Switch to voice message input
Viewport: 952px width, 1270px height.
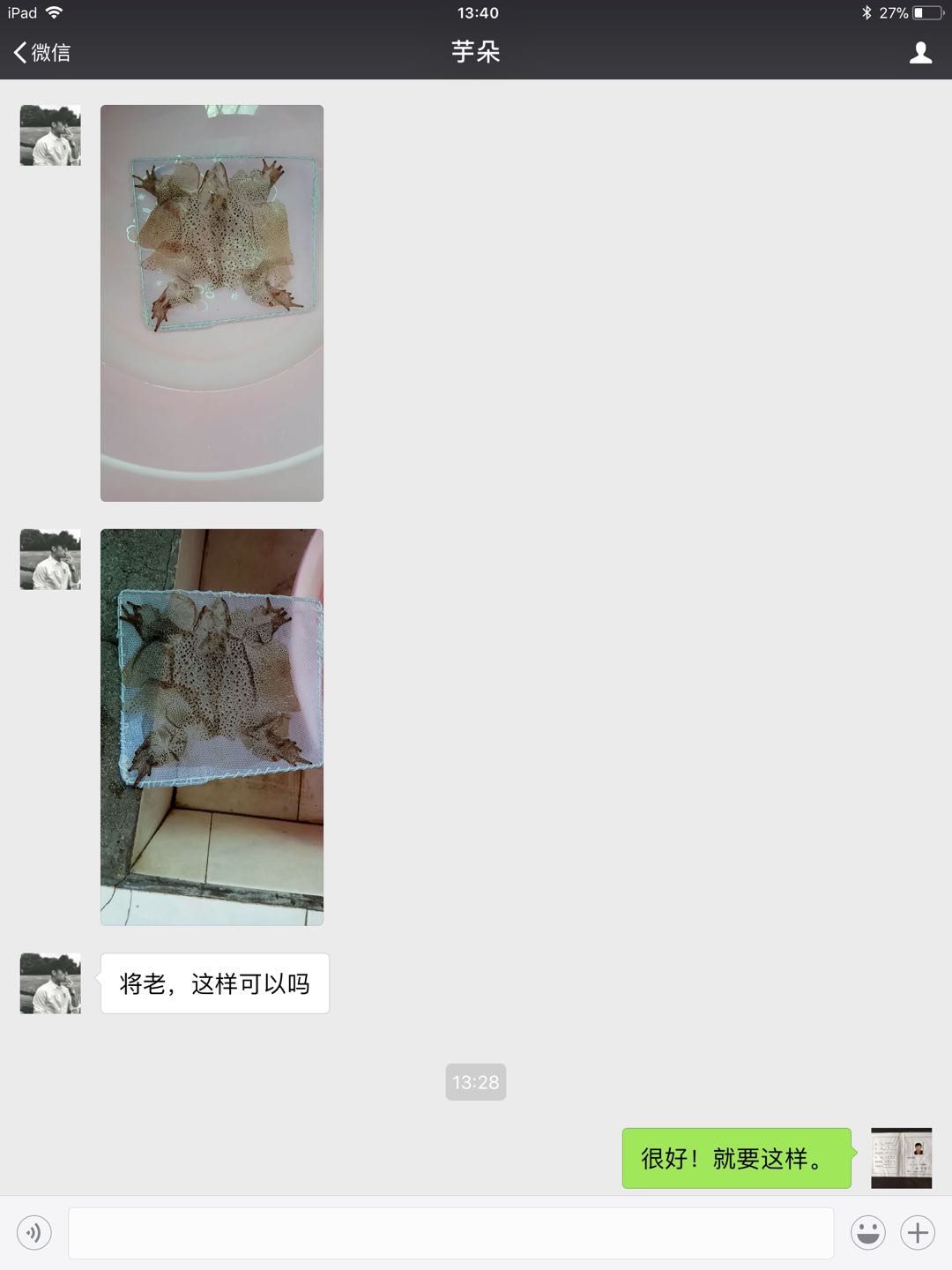(34, 1232)
